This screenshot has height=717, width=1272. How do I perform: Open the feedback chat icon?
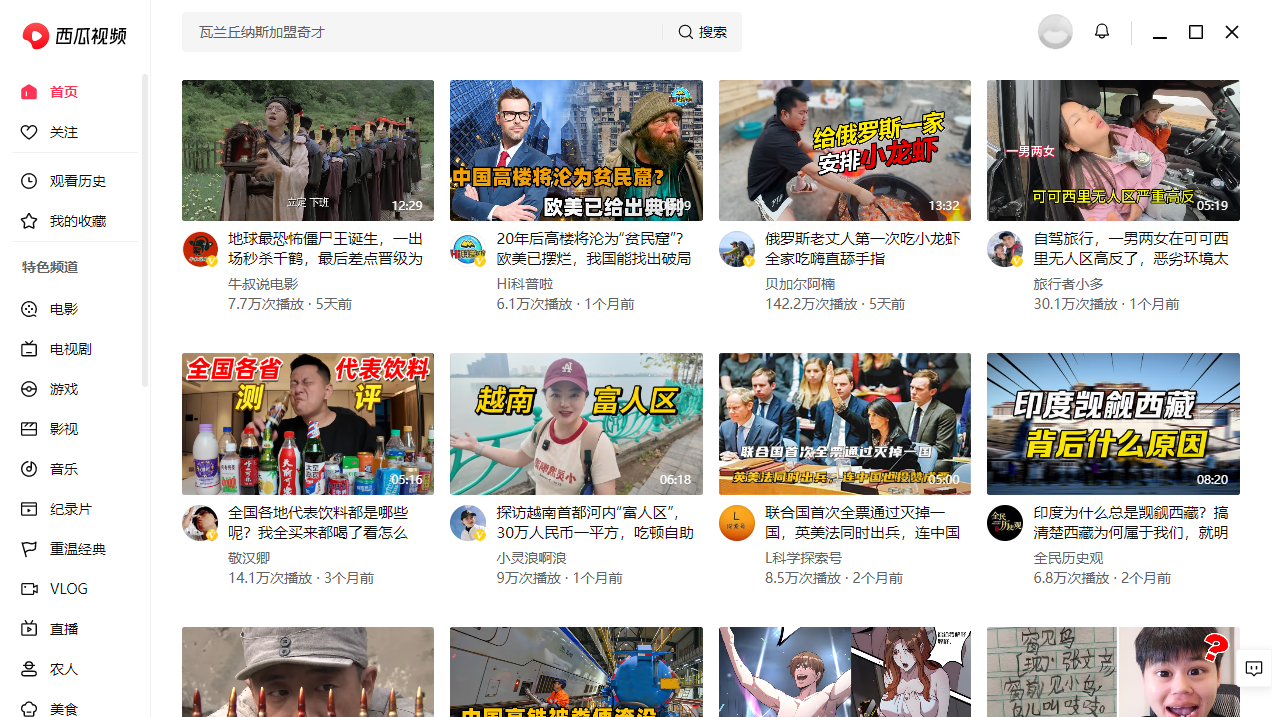[x=1254, y=668]
